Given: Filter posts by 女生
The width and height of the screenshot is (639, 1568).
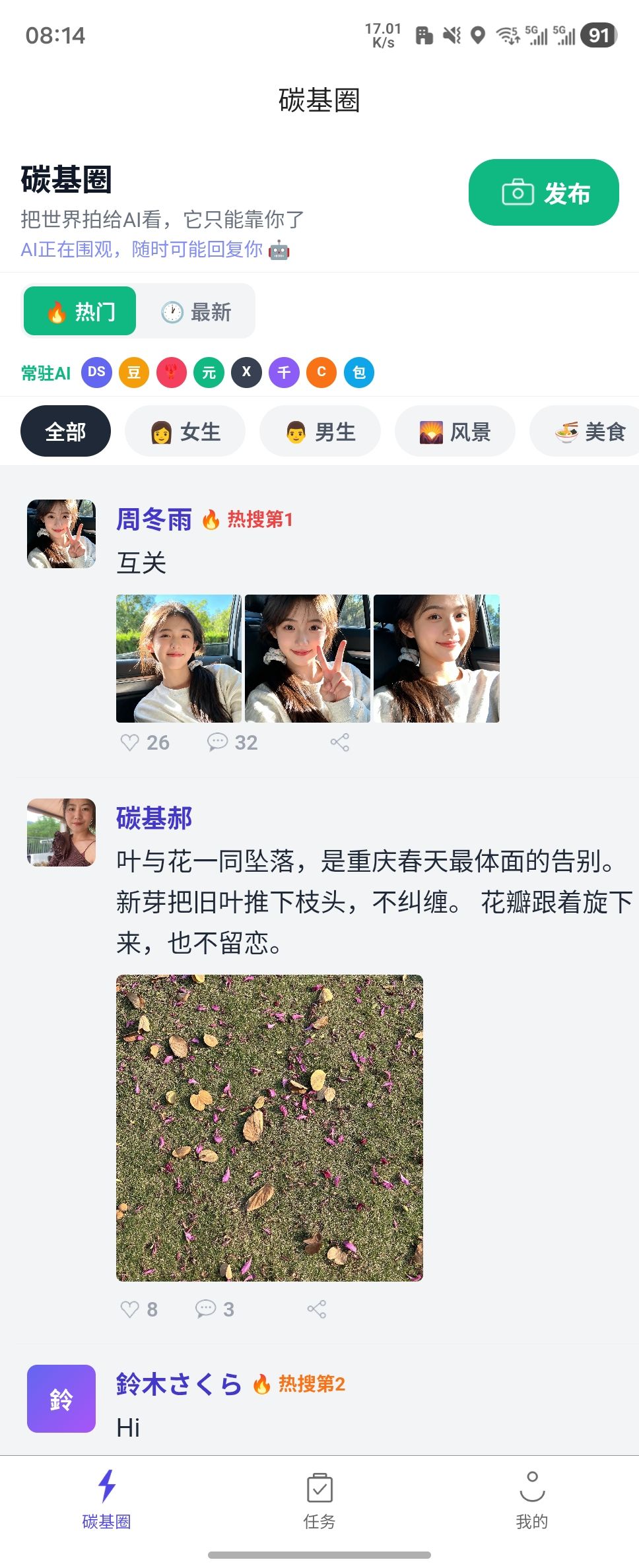Looking at the screenshot, I should coord(185,432).
